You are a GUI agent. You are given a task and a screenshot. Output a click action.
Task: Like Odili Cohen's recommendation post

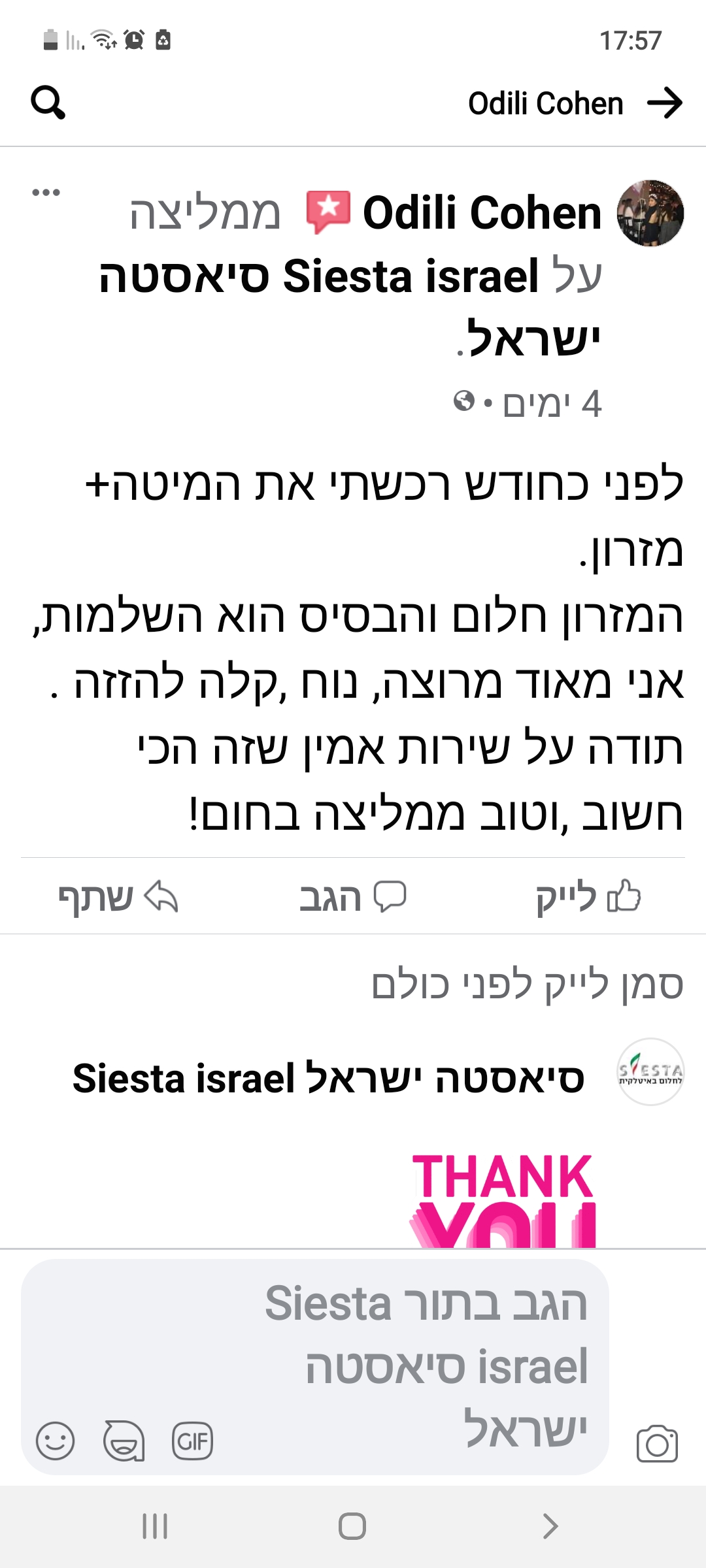tap(588, 896)
